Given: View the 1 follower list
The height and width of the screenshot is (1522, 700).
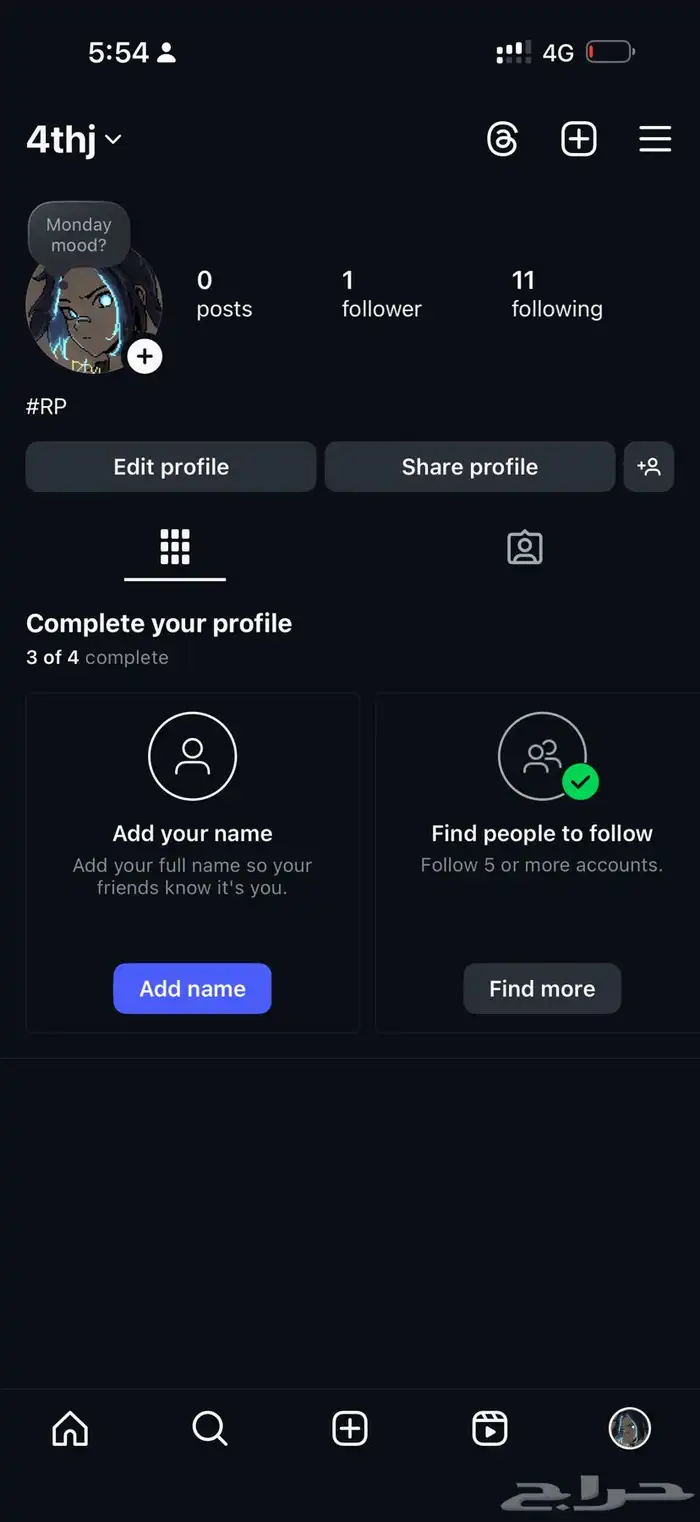Looking at the screenshot, I should point(381,294).
